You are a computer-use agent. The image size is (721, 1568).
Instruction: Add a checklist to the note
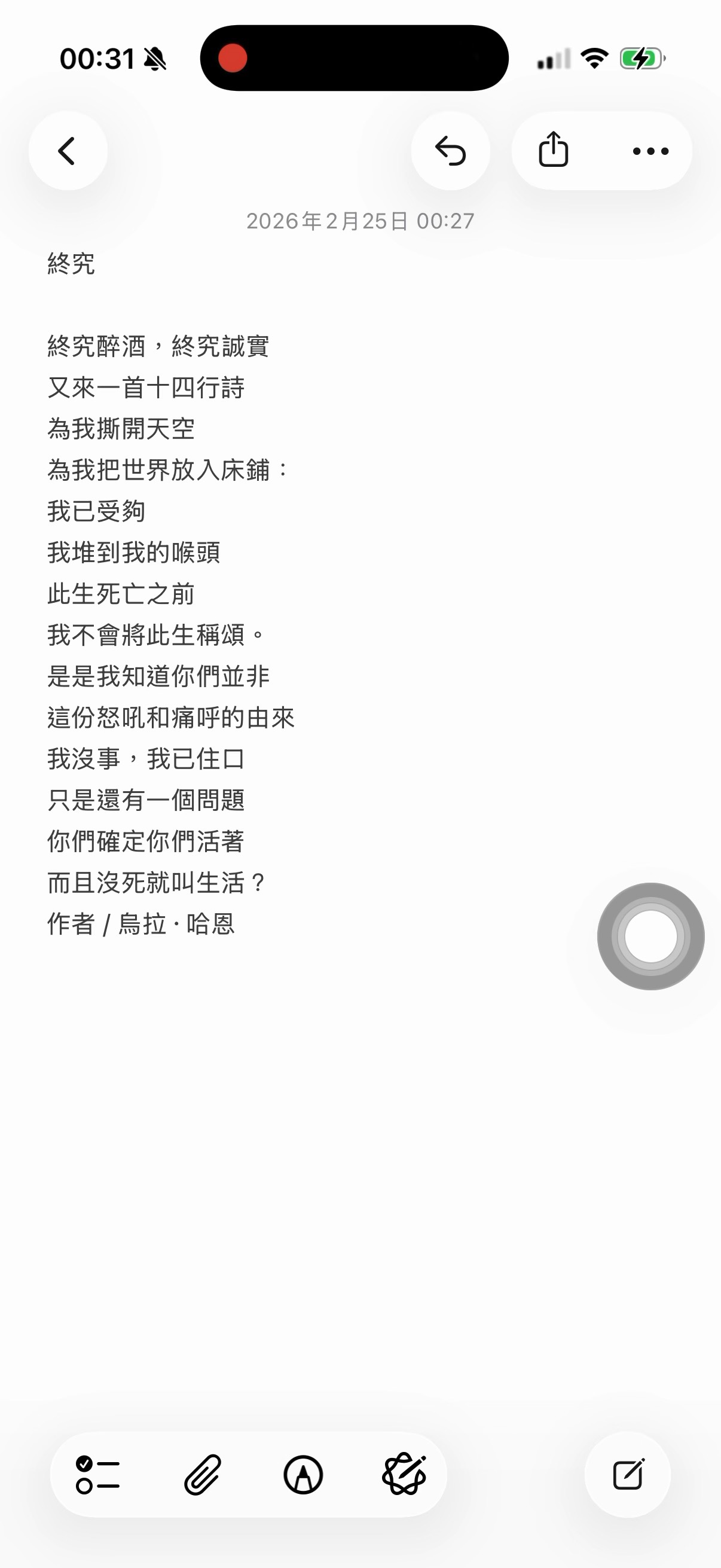point(97,1474)
